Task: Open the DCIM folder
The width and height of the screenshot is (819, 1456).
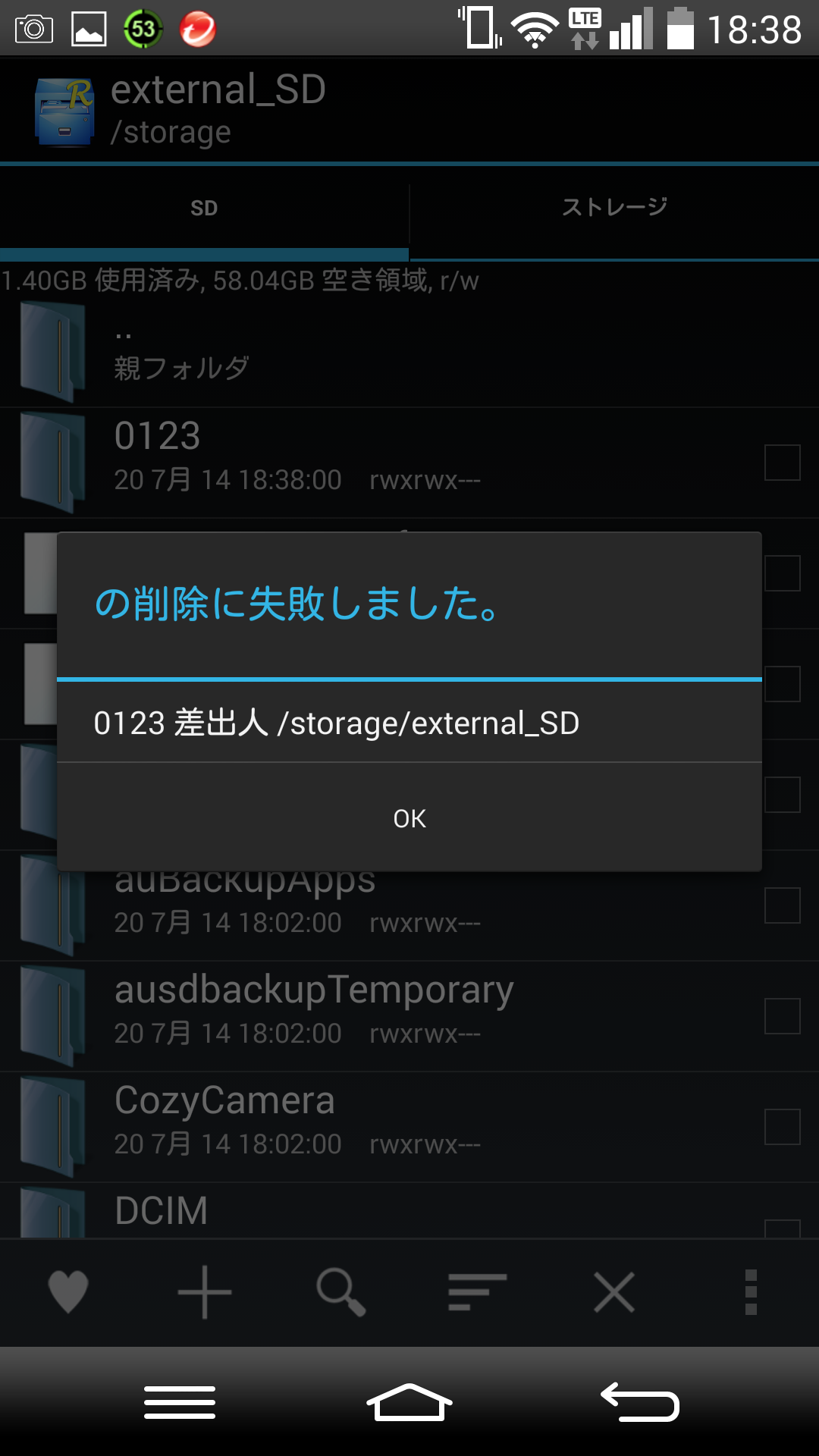Action: [161, 1211]
